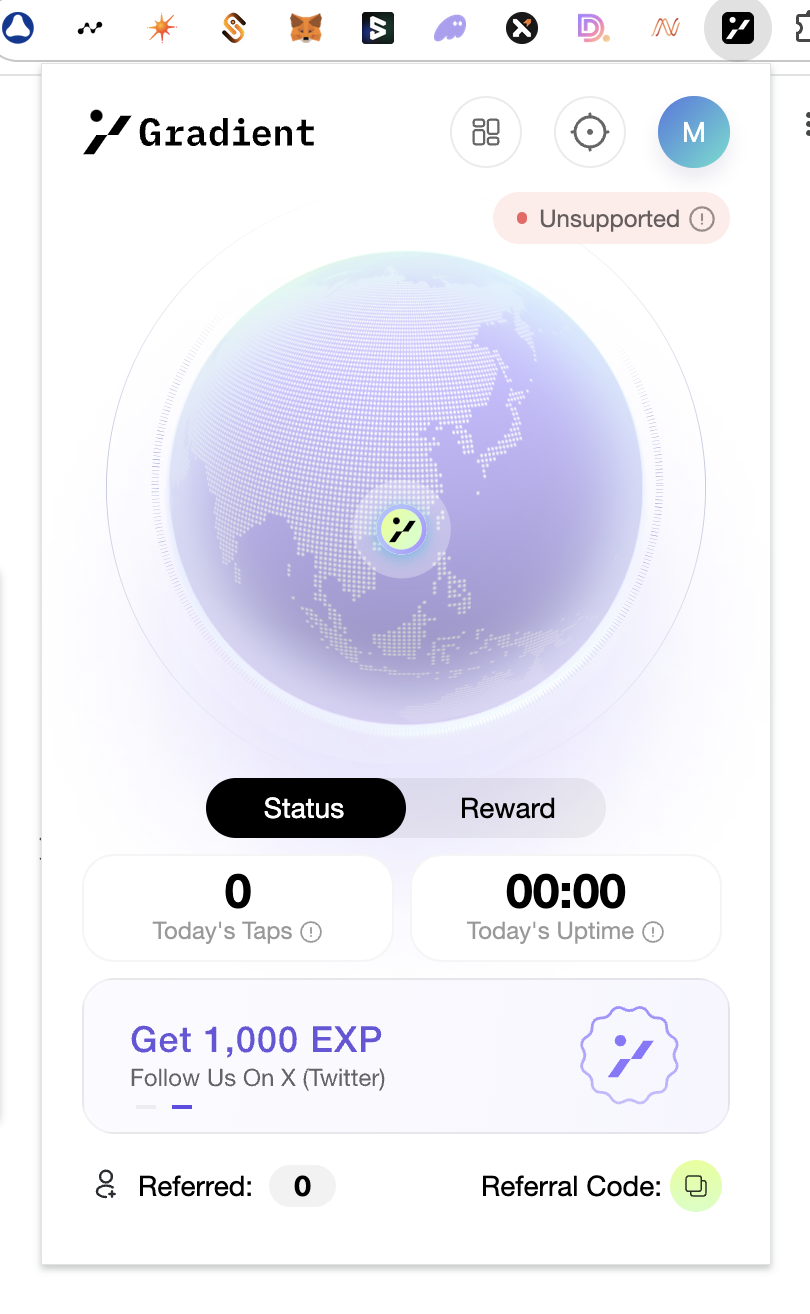Show info for Today's Taps

[x=312, y=932]
